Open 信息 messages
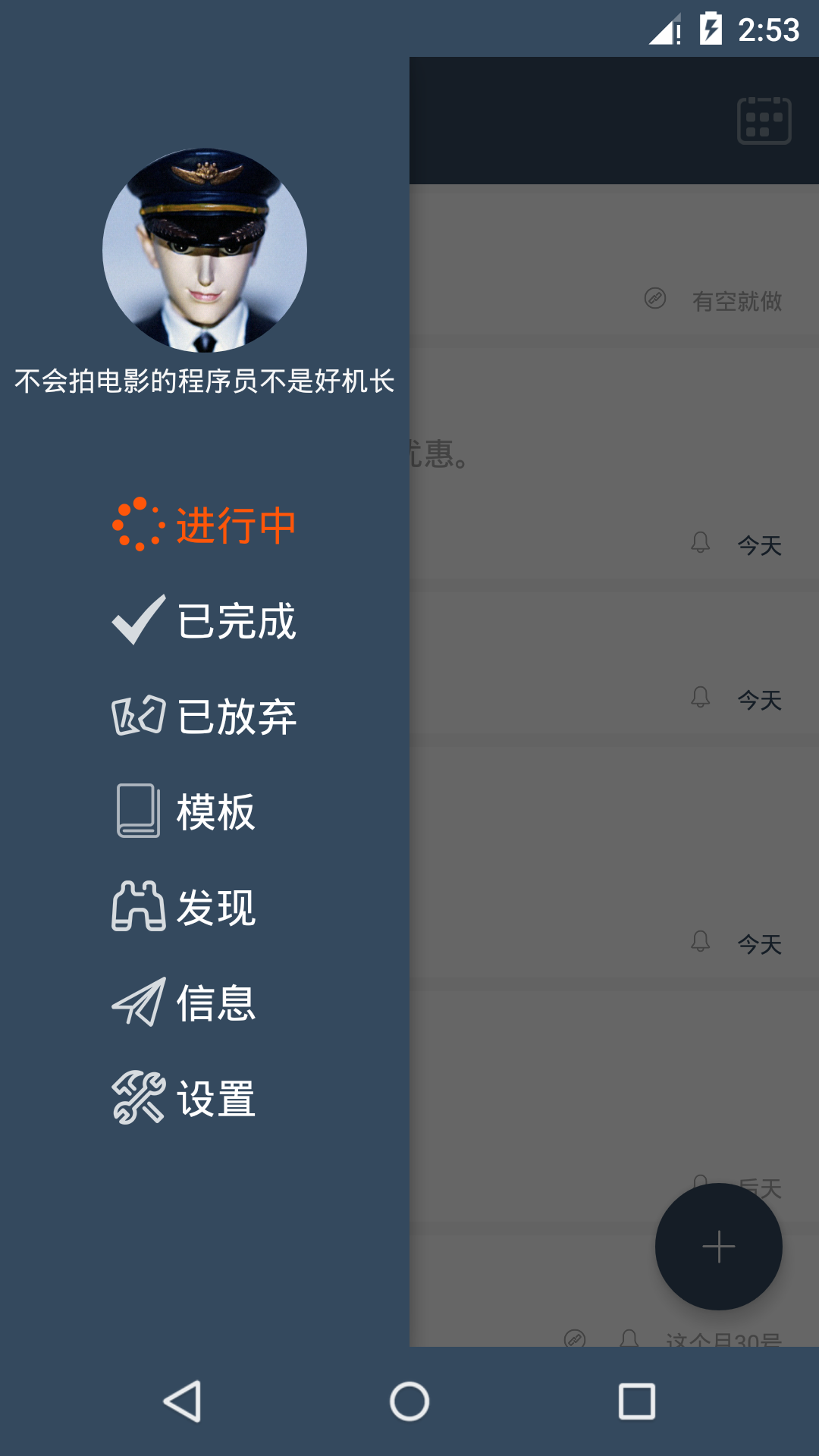The height and width of the screenshot is (1456, 819). tap(184, 1003)
